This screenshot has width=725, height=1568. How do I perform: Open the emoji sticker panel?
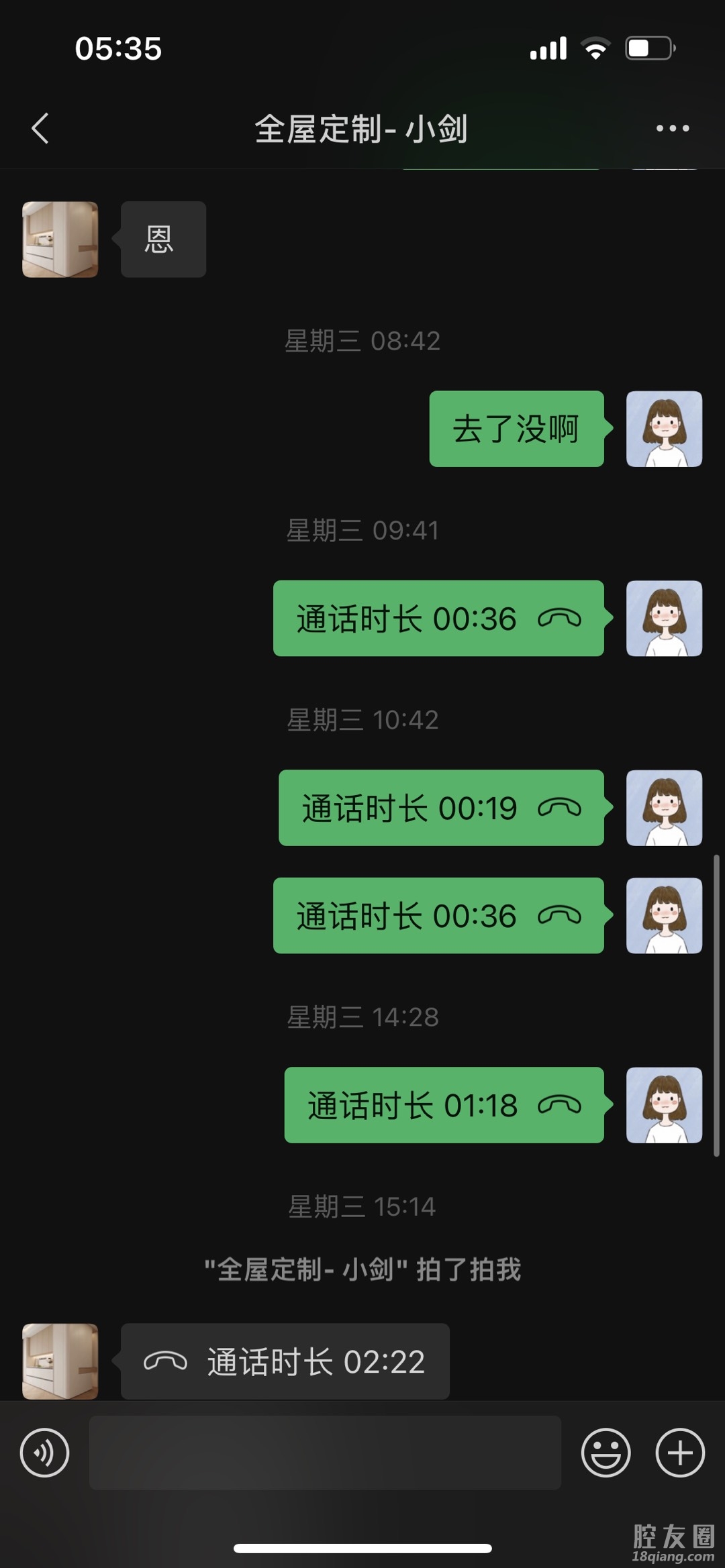pyautogui.click(x=606, y=1453)
